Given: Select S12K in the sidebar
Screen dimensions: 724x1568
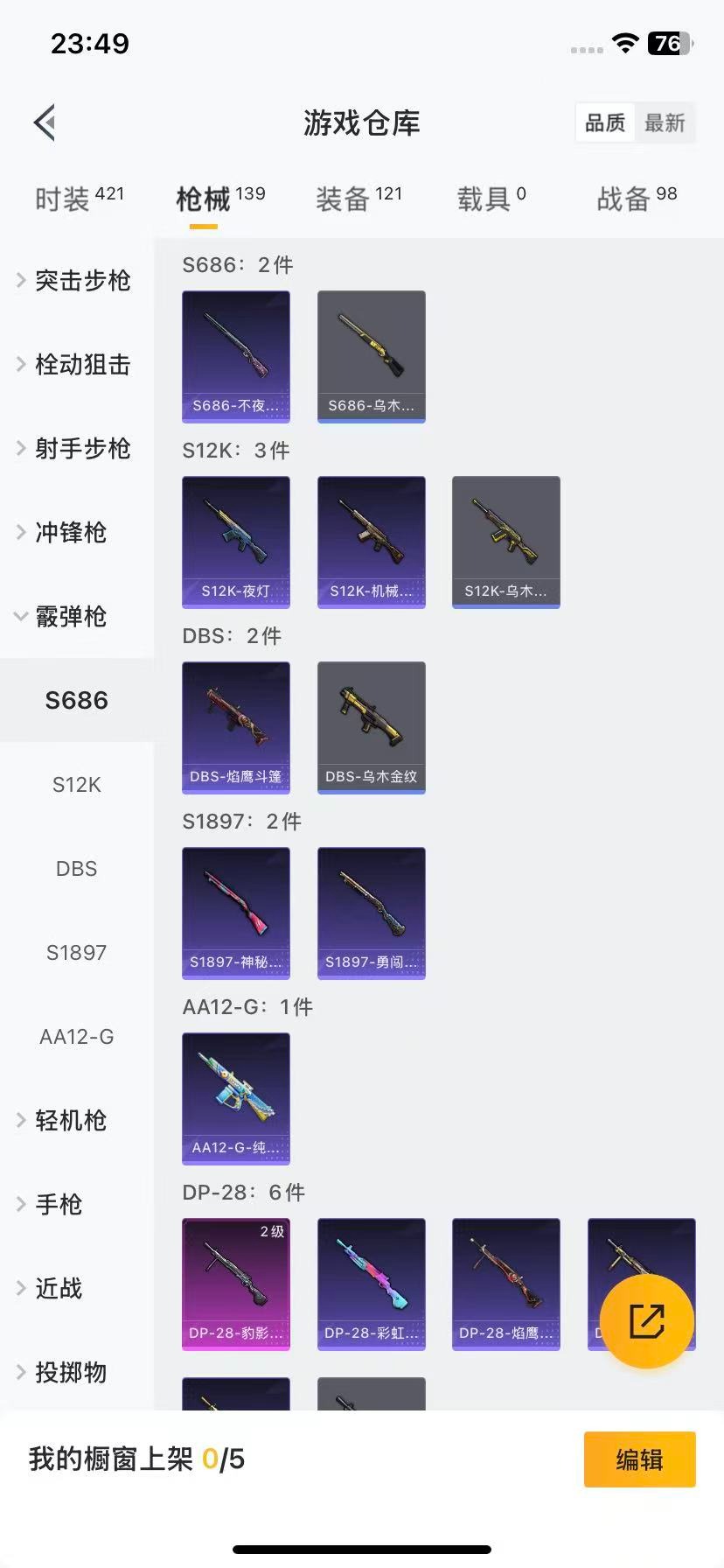Looking at the screenshot, I should pos(76,785).
